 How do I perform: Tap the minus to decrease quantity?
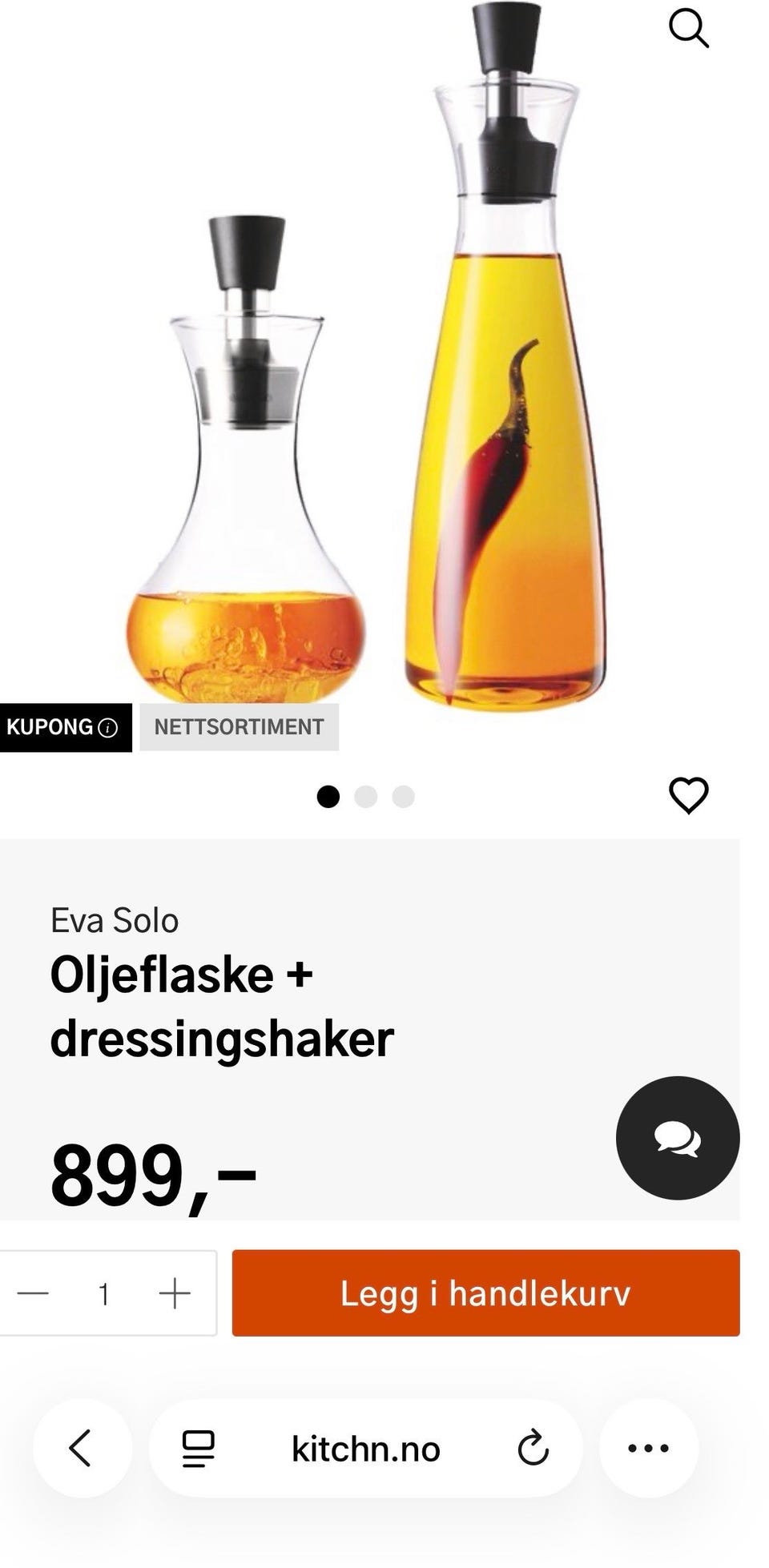[x=32, y=1293]
